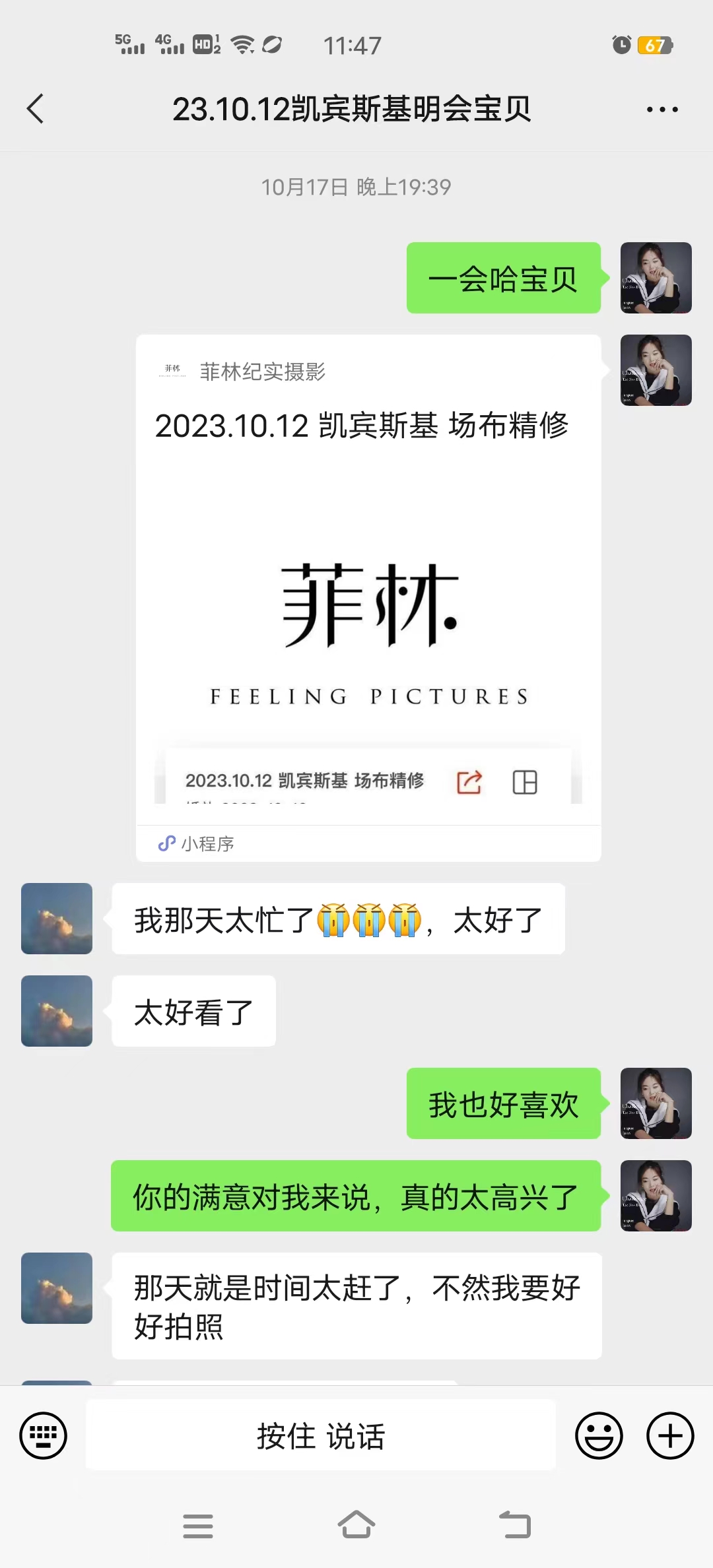713x1568 pixels.
Task: Open the 菲林纪实摄影 mini program card
Action: [368, 594]
